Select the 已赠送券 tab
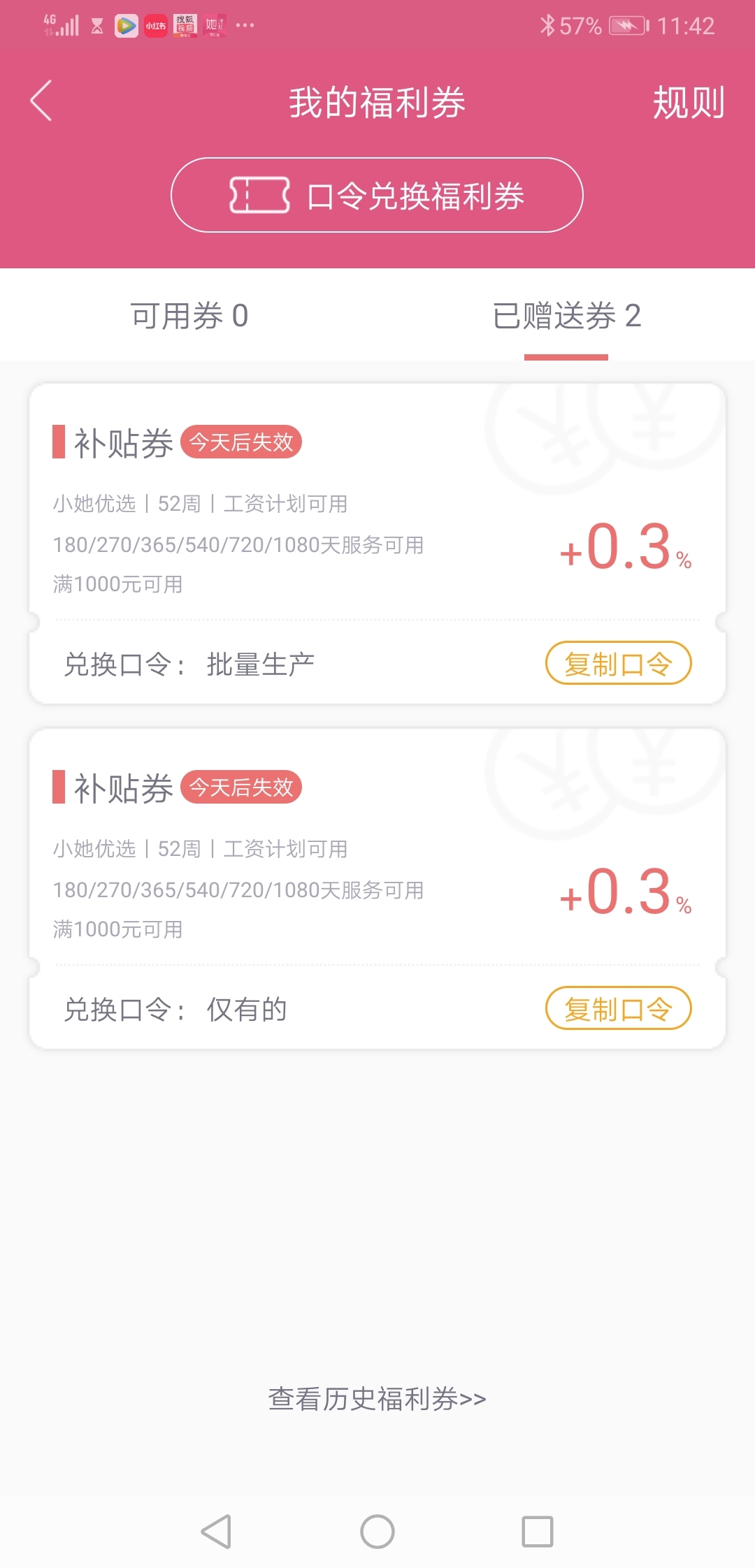The height and width of the screenshot is (1568, 755). click(x=566, y=315)
